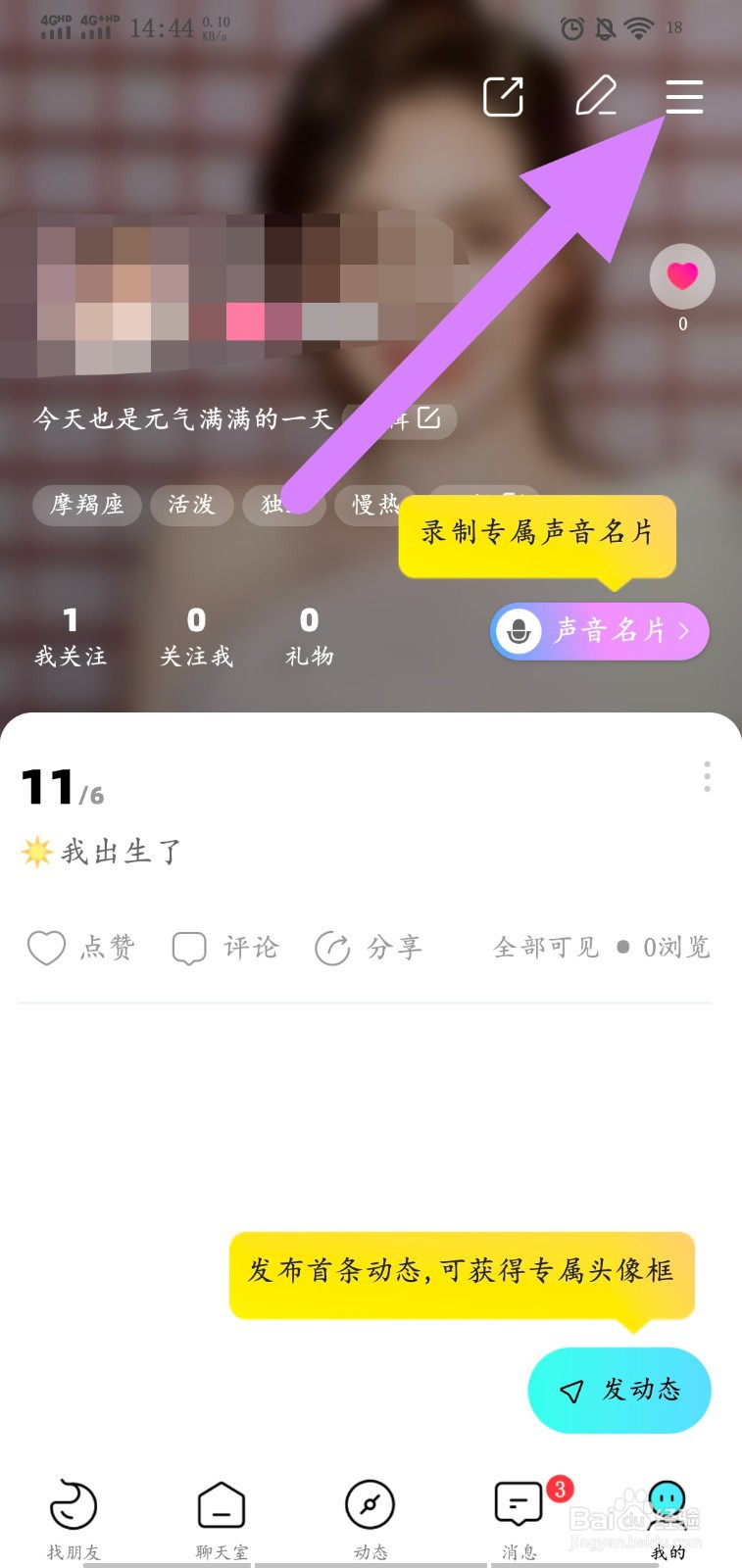The height and width of the screenshot is (1568, 742).
Task: Tap the pink heart like icon on profile
Action: coord(682,276)
